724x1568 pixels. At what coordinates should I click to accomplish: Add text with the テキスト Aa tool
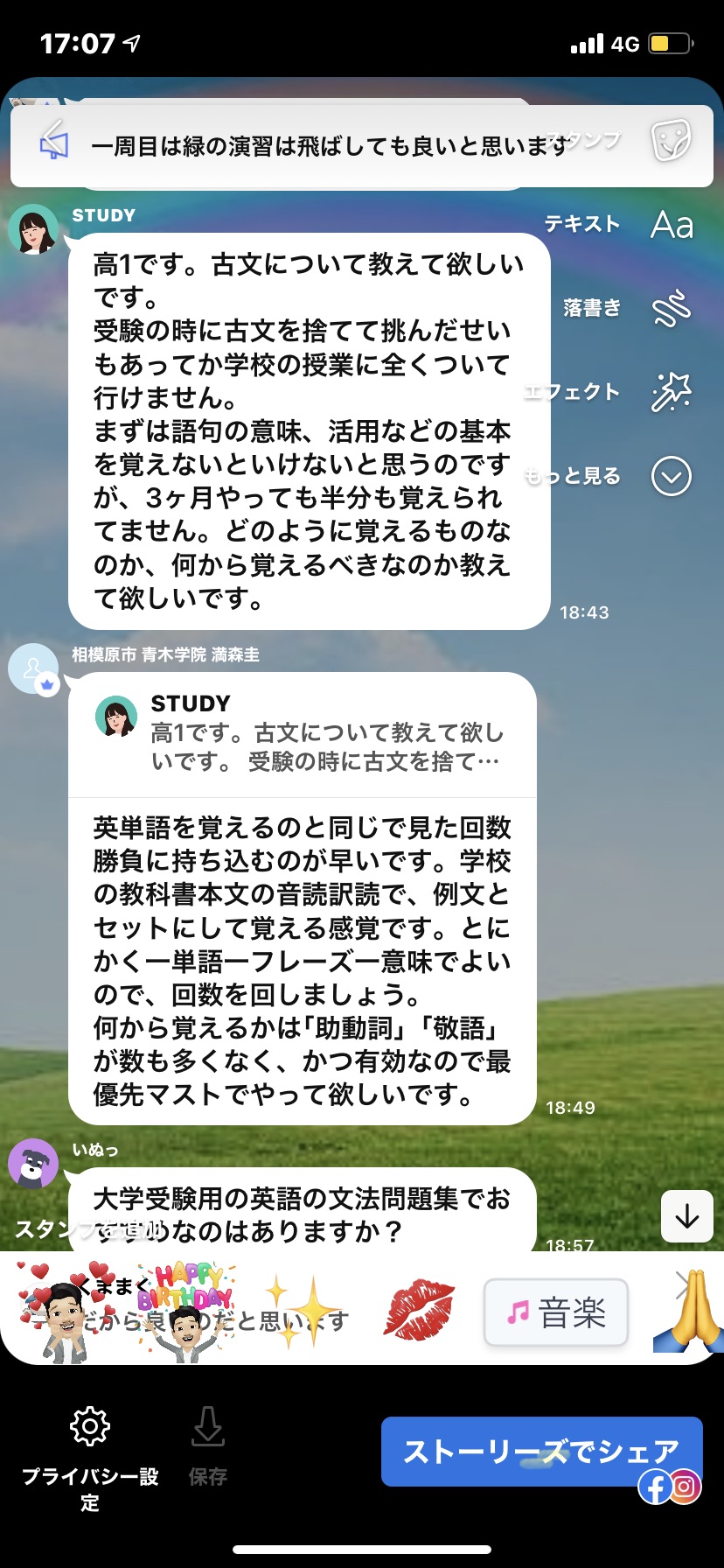tap(671, 225)
